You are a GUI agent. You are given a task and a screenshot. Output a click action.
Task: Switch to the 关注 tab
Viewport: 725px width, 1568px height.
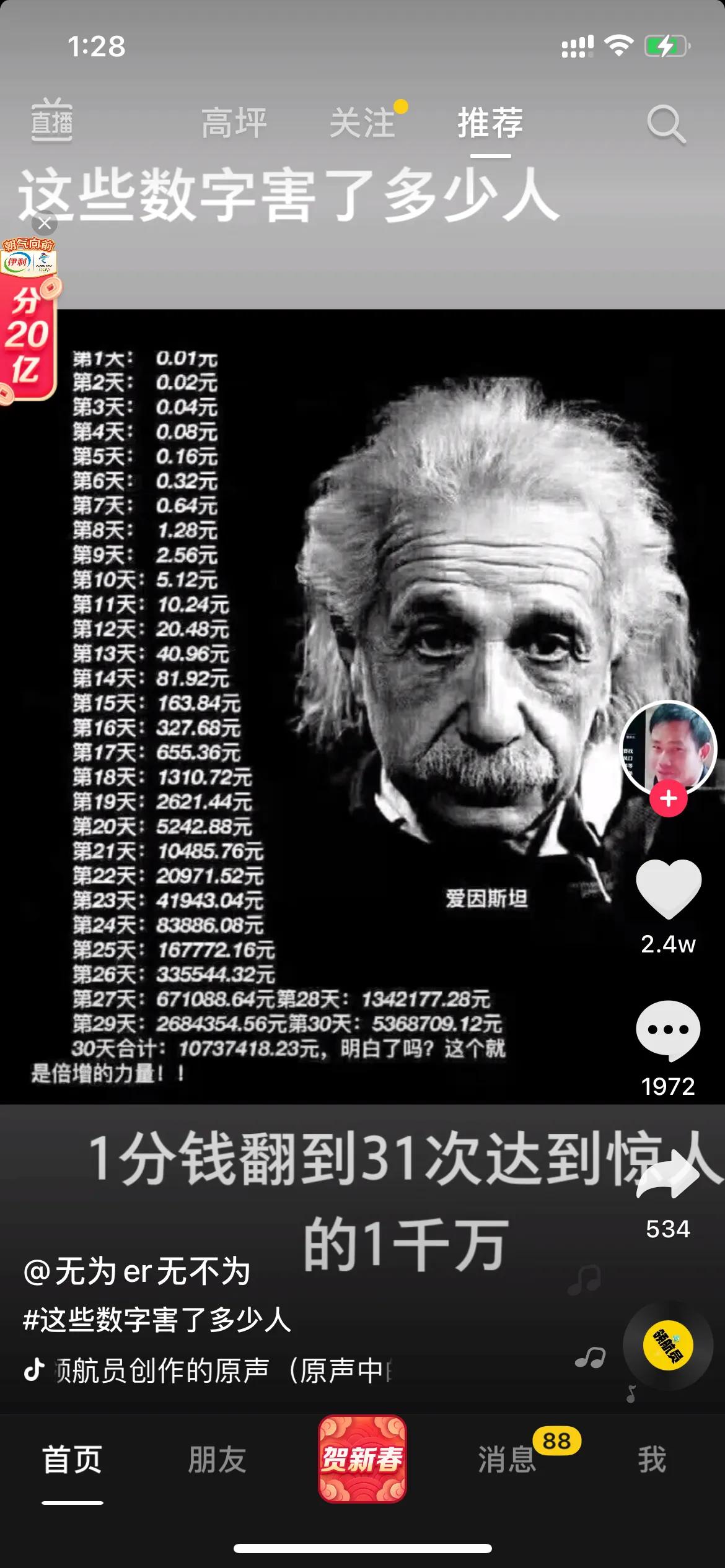pos(363,123)
